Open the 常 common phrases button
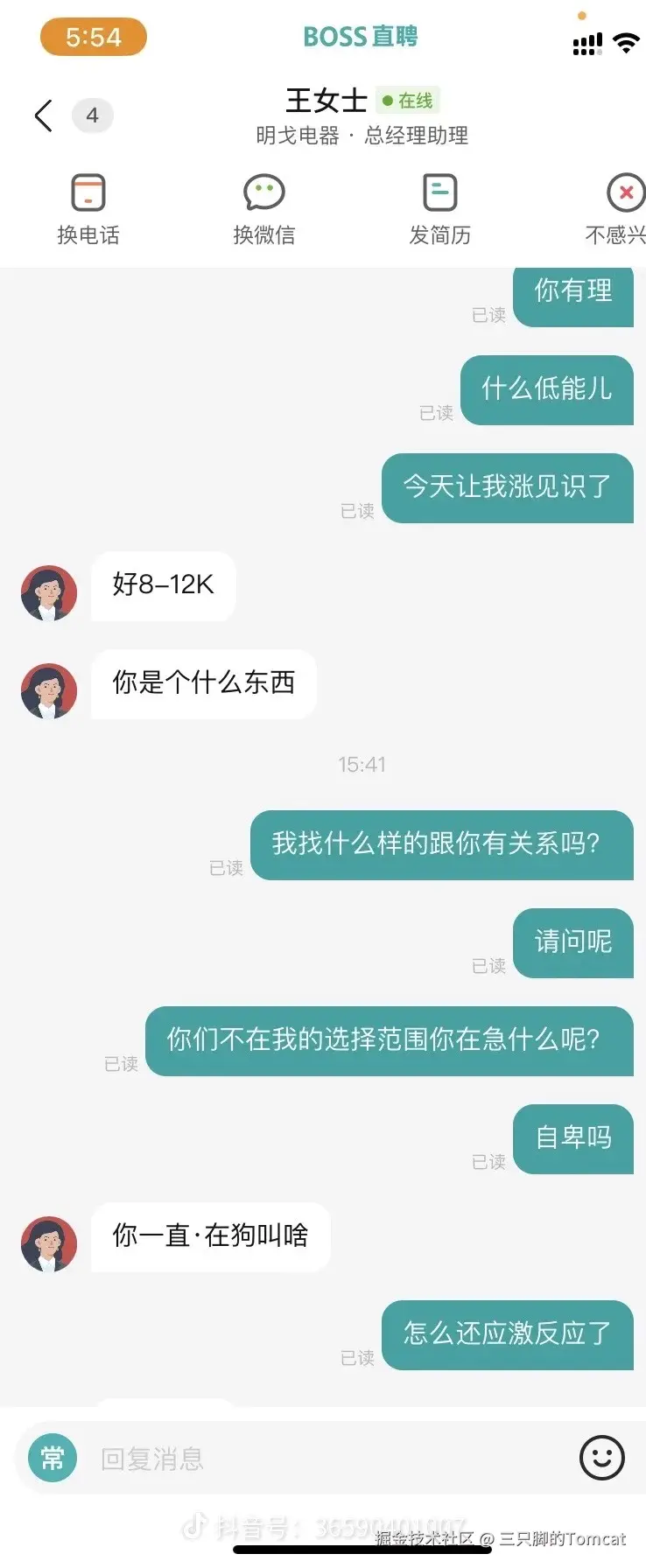This screenshot has height=1568, width=646. coord(53,1459)
